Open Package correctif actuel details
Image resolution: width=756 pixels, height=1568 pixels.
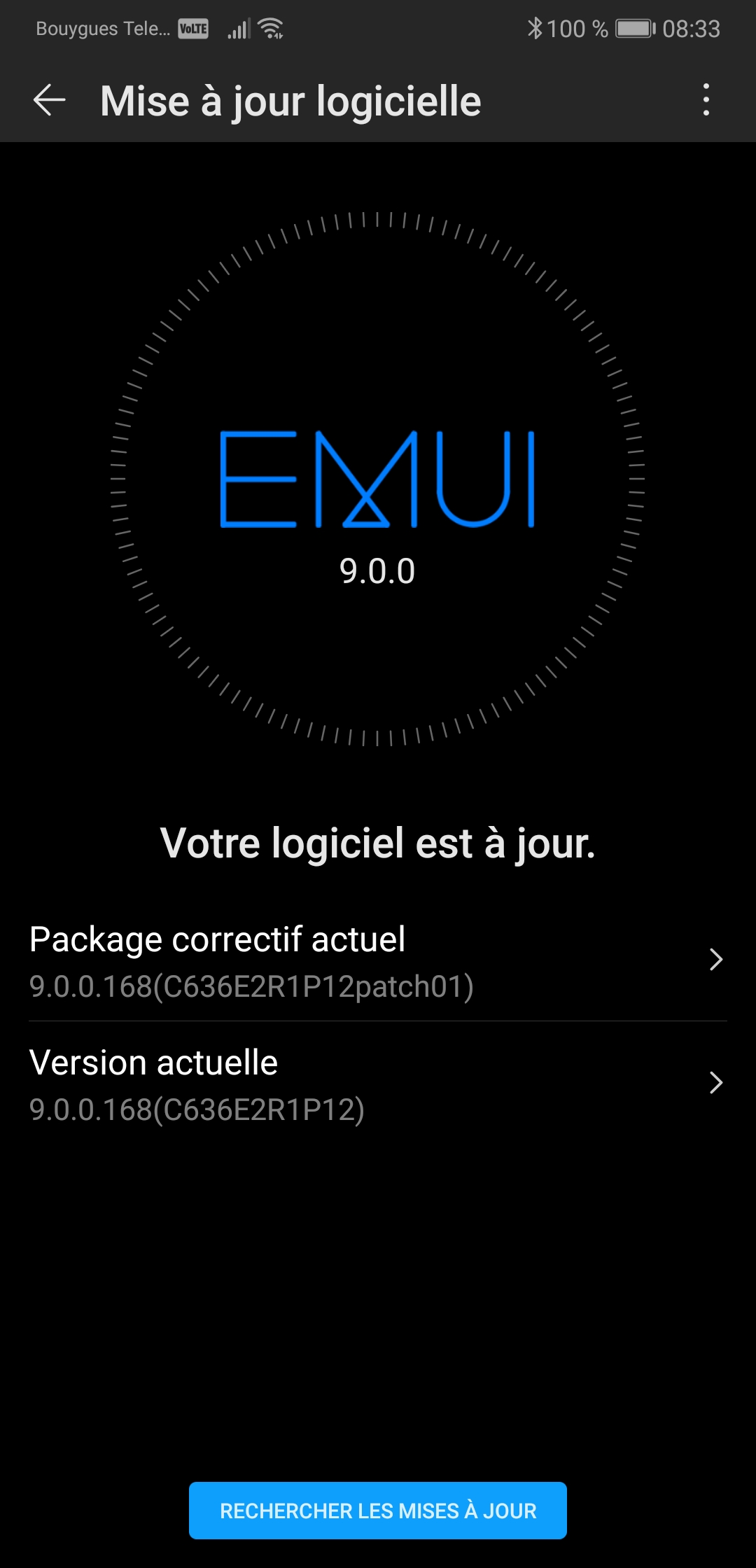378,961
